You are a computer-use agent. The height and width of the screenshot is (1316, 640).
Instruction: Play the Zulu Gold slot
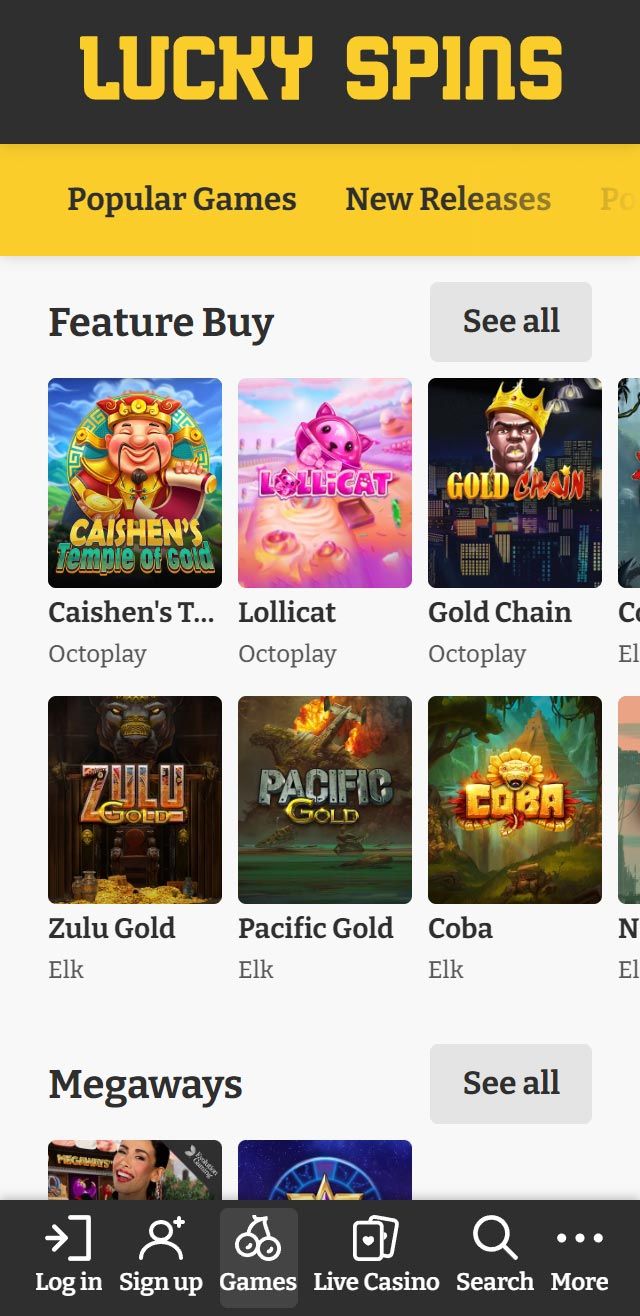135,800
